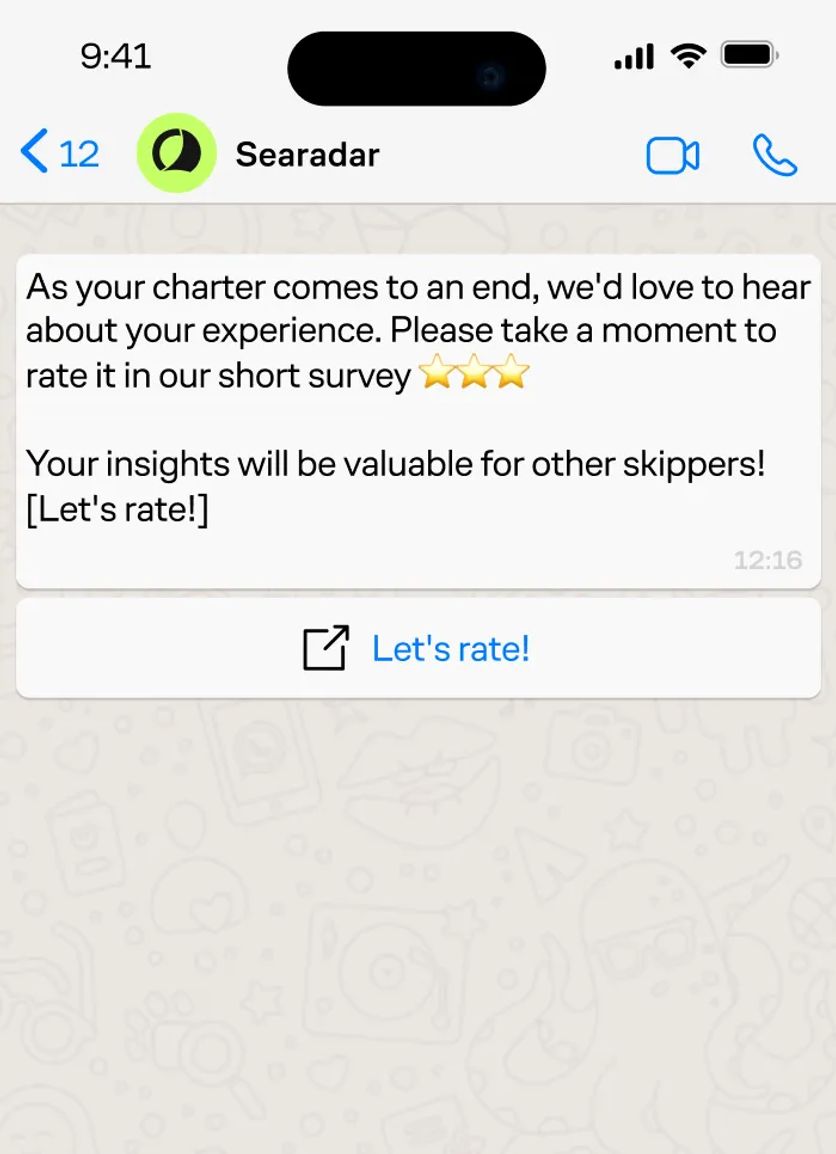Open the Let's rate! survey button
This screenshot has width=836, height=1154.
(x=418, y=648)
